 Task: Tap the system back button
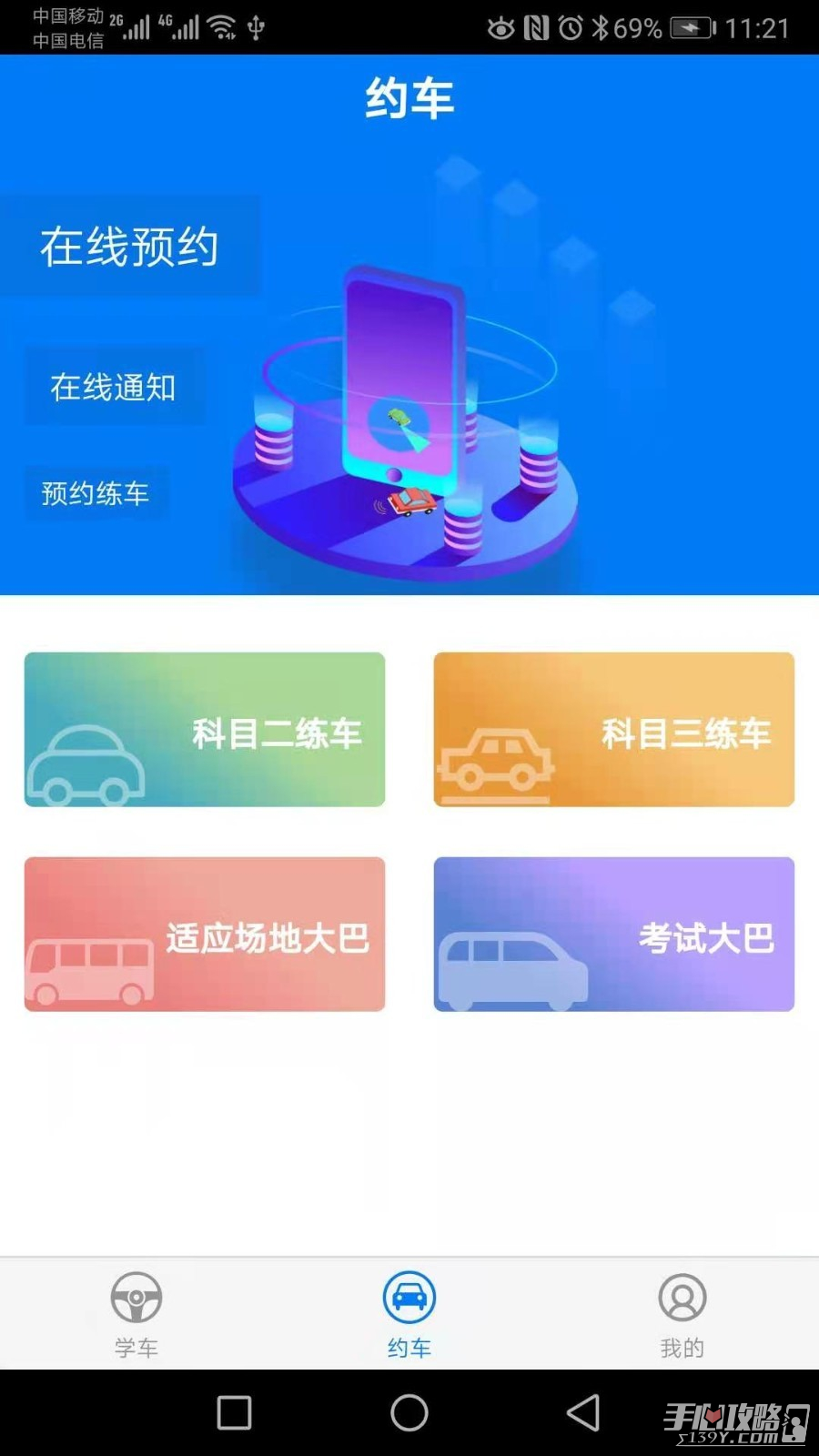click(583, 1412)
